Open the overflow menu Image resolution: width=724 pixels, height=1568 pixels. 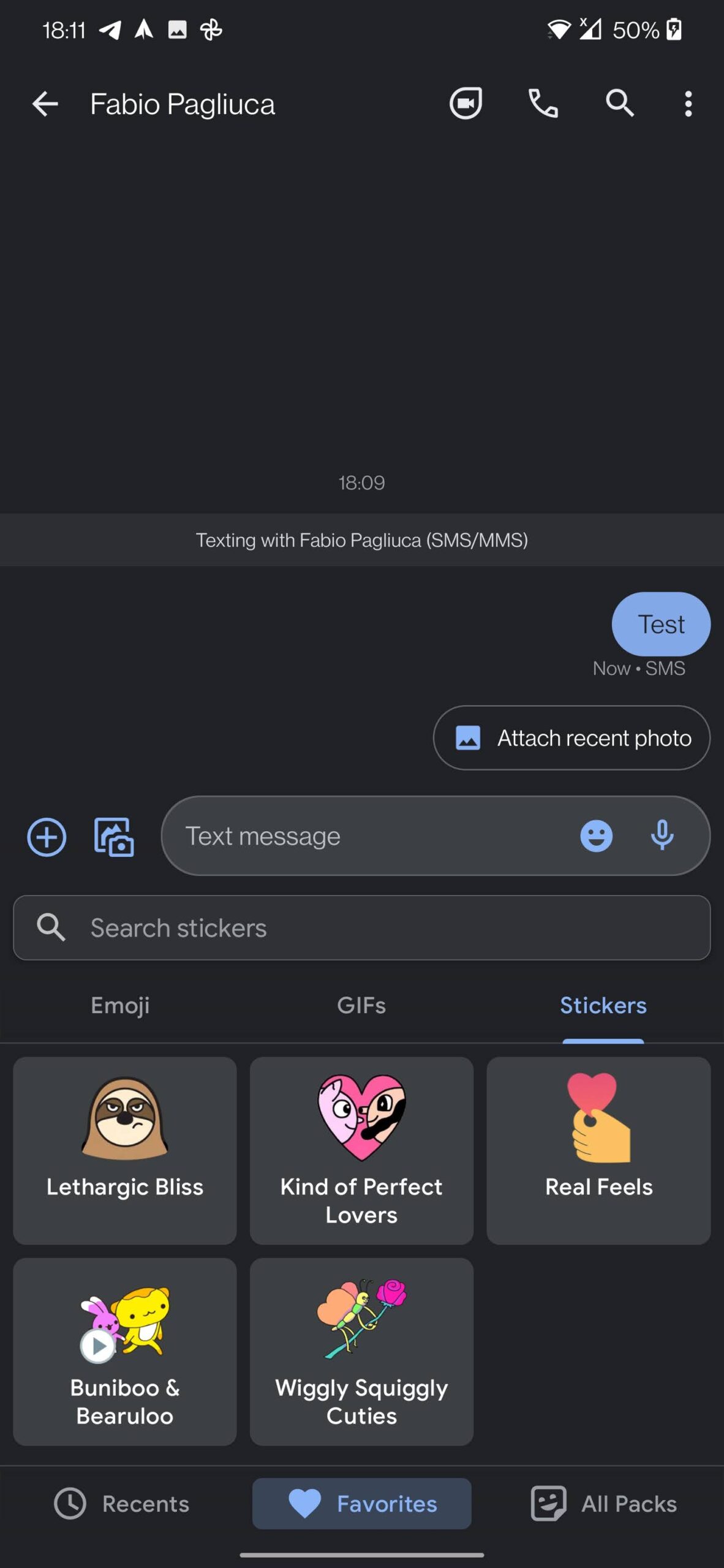(688, 104)
